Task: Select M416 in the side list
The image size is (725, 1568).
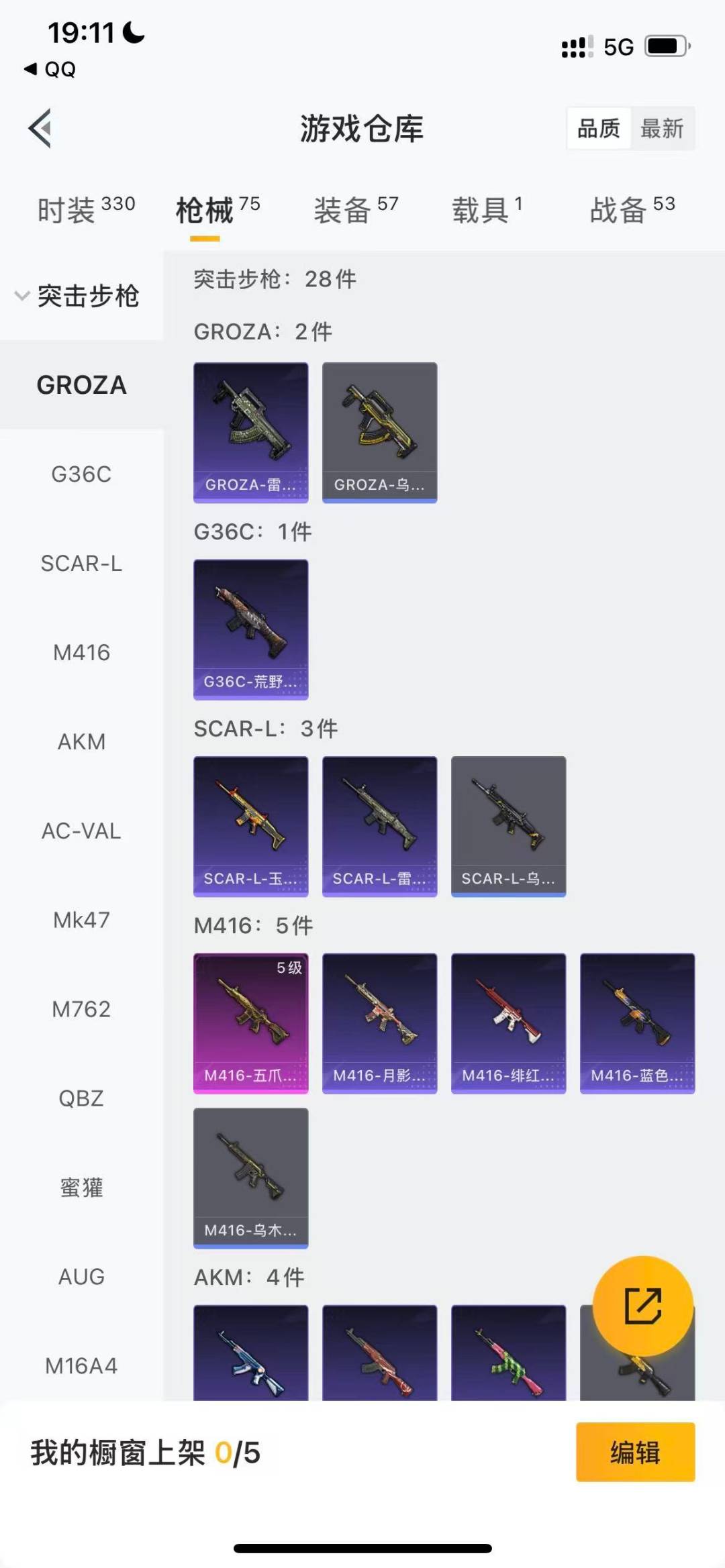Action: [81, 653]
